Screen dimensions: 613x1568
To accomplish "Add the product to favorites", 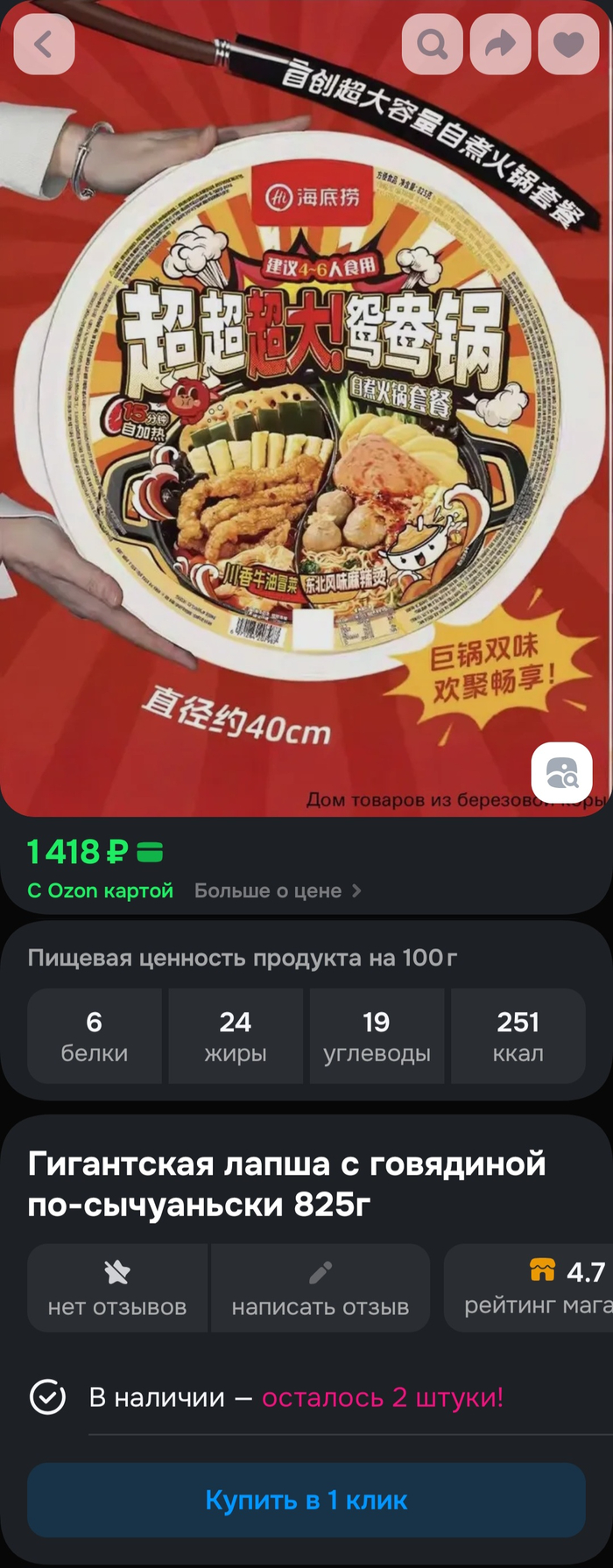I will (568, 44).
